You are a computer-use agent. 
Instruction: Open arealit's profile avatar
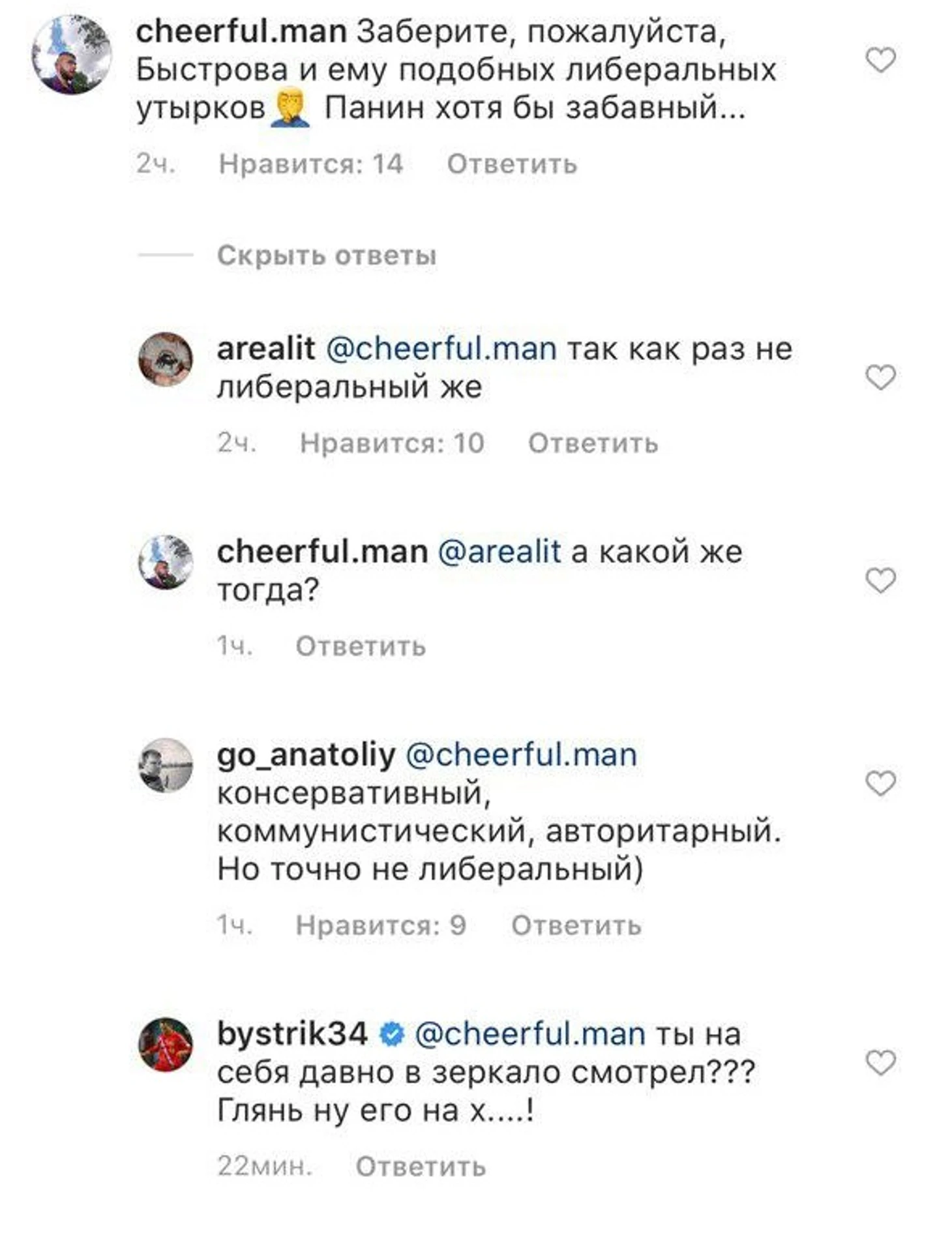coord(166,359)
